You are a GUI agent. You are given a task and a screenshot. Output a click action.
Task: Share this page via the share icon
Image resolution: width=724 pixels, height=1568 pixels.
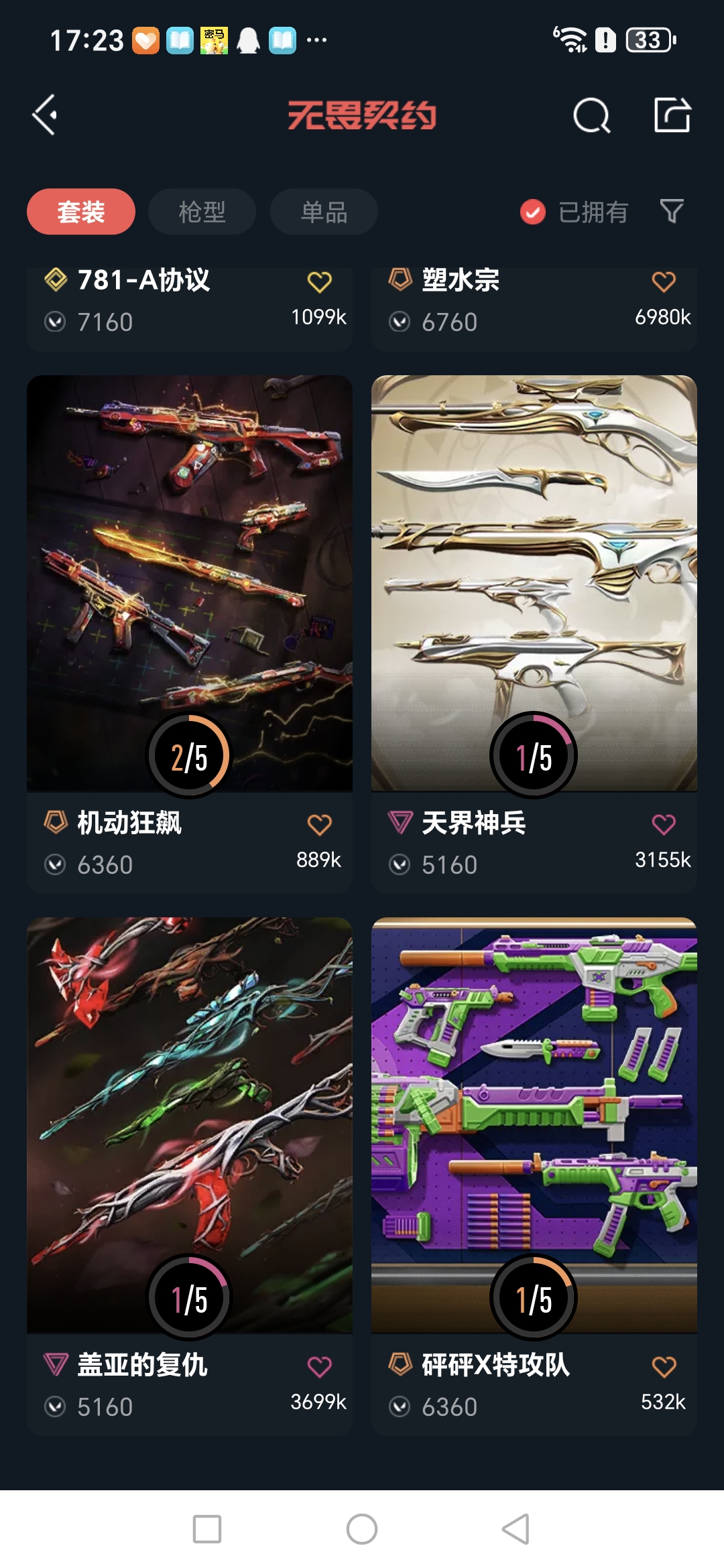(x=672, y=115)
